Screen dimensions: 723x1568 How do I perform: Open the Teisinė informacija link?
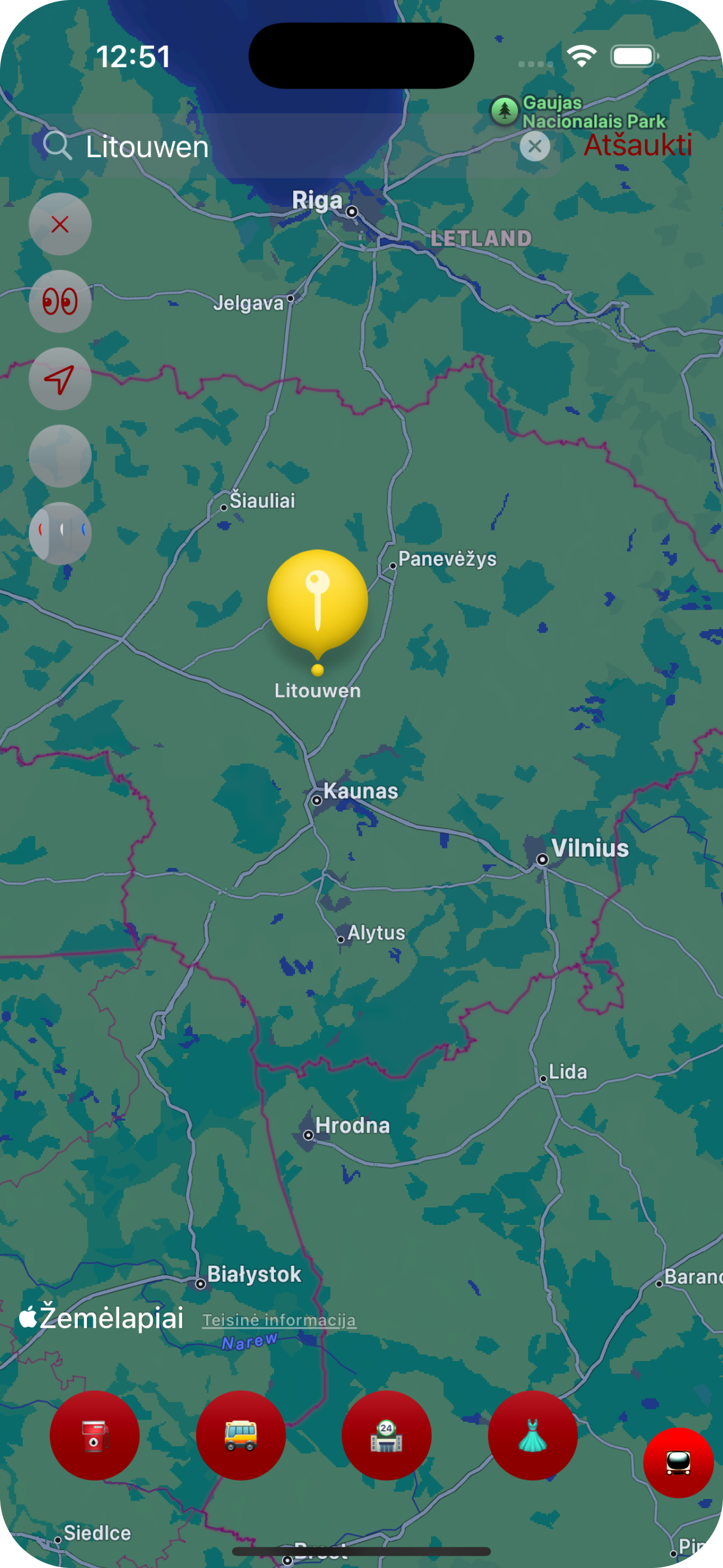[279, 1320]
